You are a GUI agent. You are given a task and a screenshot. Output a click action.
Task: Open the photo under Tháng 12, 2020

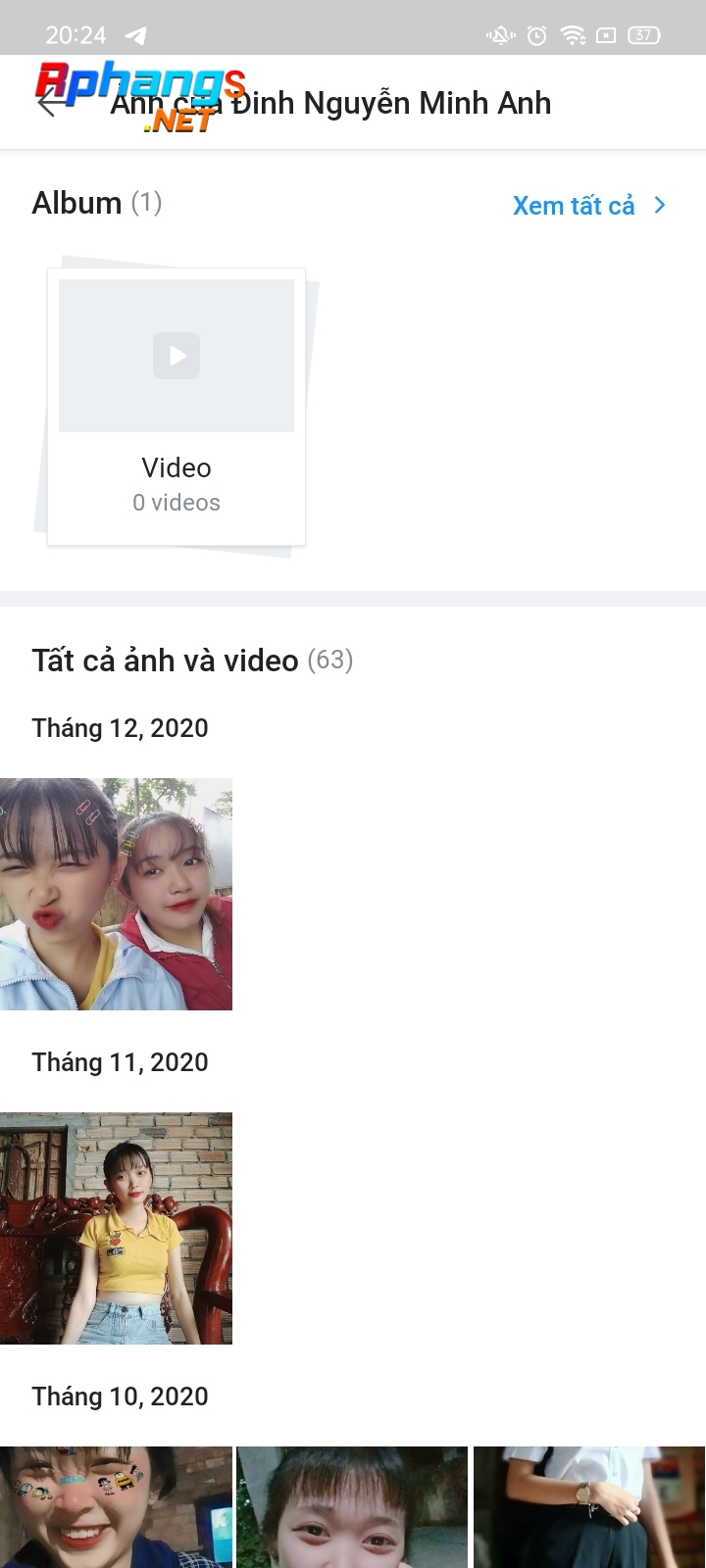(x=116, y=894)
